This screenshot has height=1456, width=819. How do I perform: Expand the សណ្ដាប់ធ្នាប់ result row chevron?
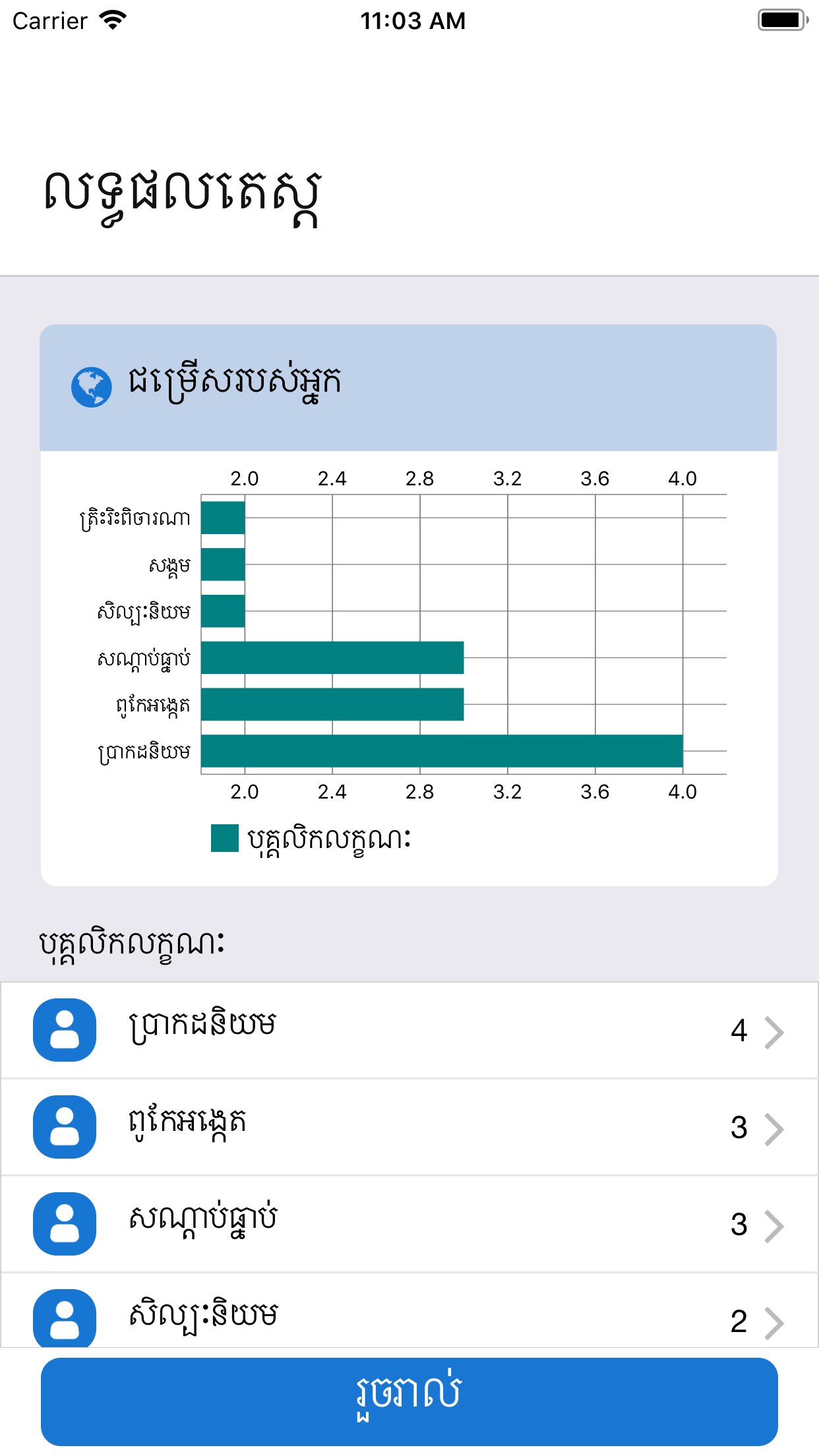pyautogui.click(x=773, y=1224)
